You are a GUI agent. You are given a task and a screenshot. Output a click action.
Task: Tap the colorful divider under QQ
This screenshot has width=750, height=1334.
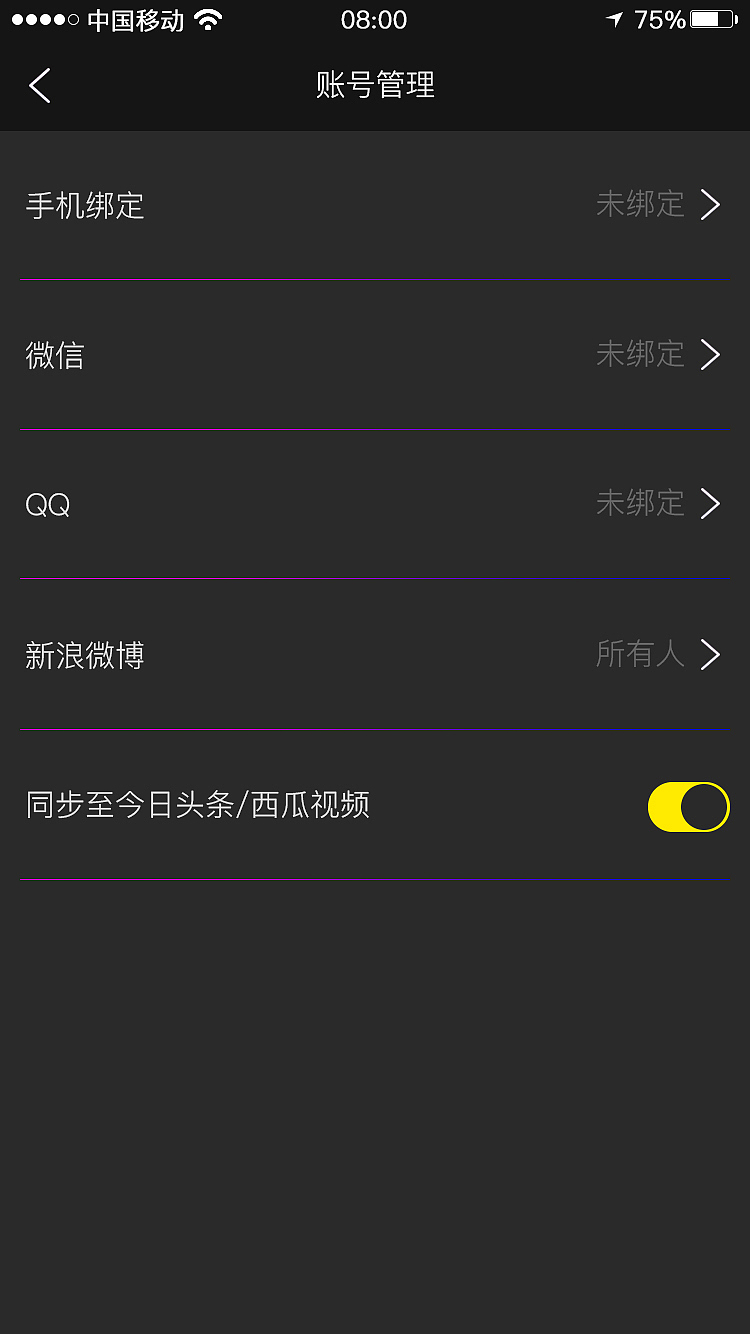[x=375, y=577]
